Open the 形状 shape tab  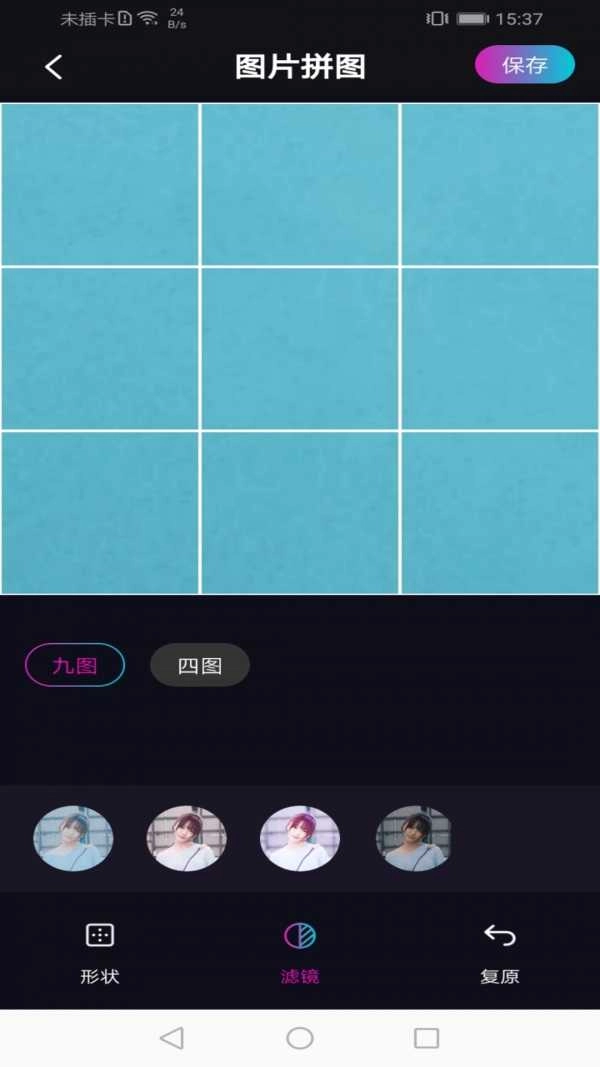100,952
